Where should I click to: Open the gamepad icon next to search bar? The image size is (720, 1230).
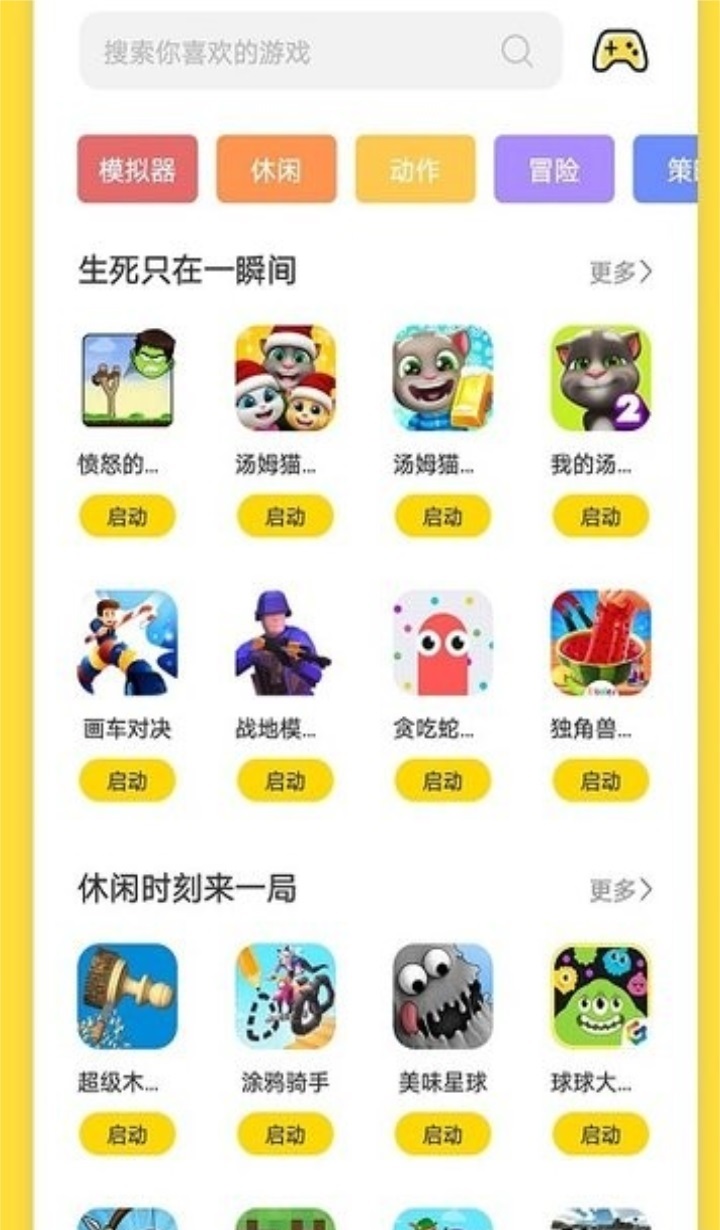[x=618, y=53]
